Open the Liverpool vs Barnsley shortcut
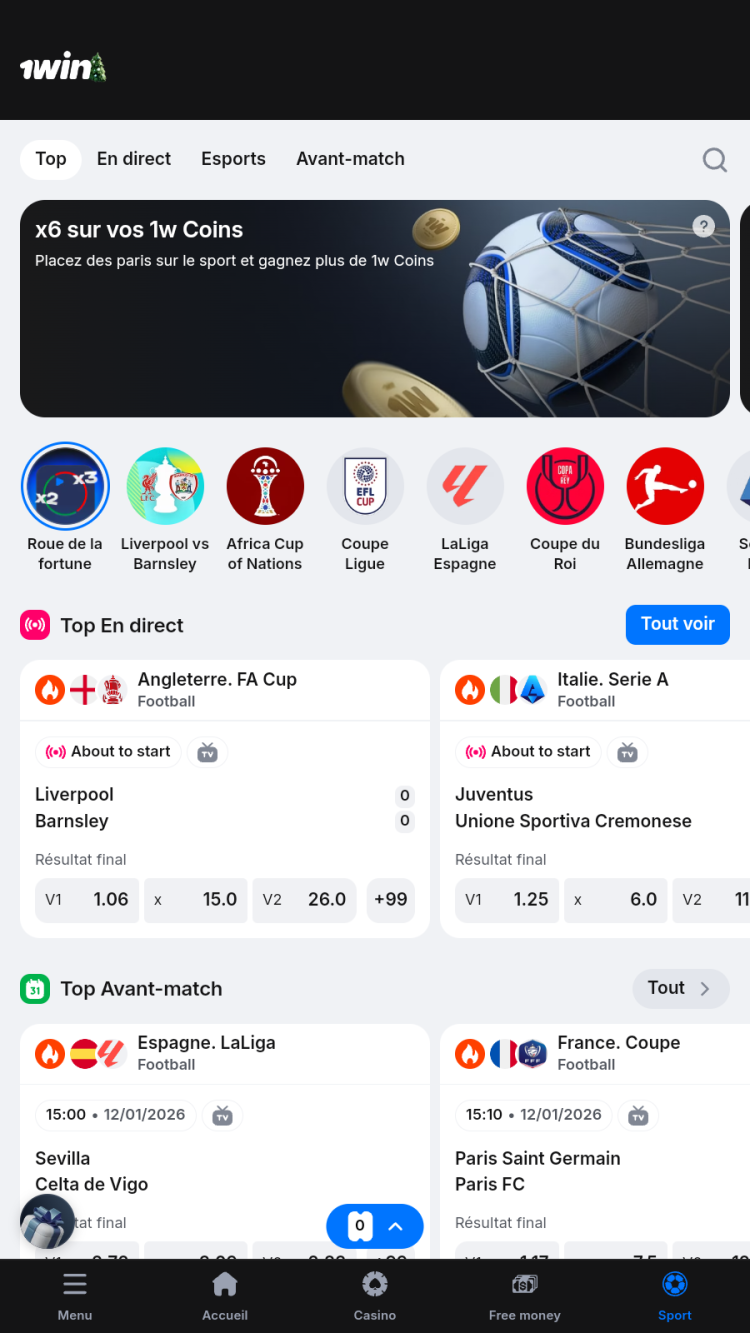The width and height of the screenshot is (750, 1333). click(x=165, y=487)
